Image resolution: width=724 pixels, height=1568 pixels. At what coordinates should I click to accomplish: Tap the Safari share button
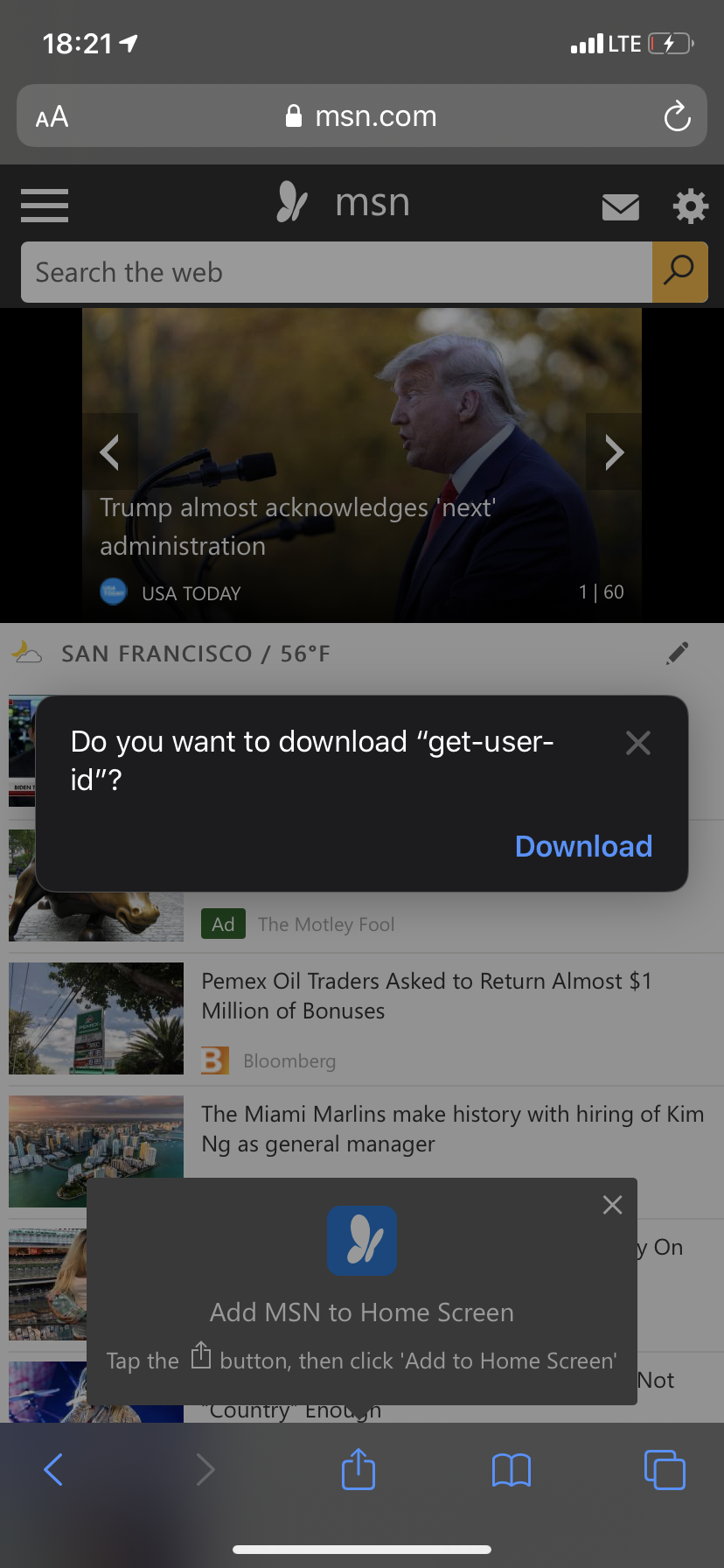coord(359,1469)
